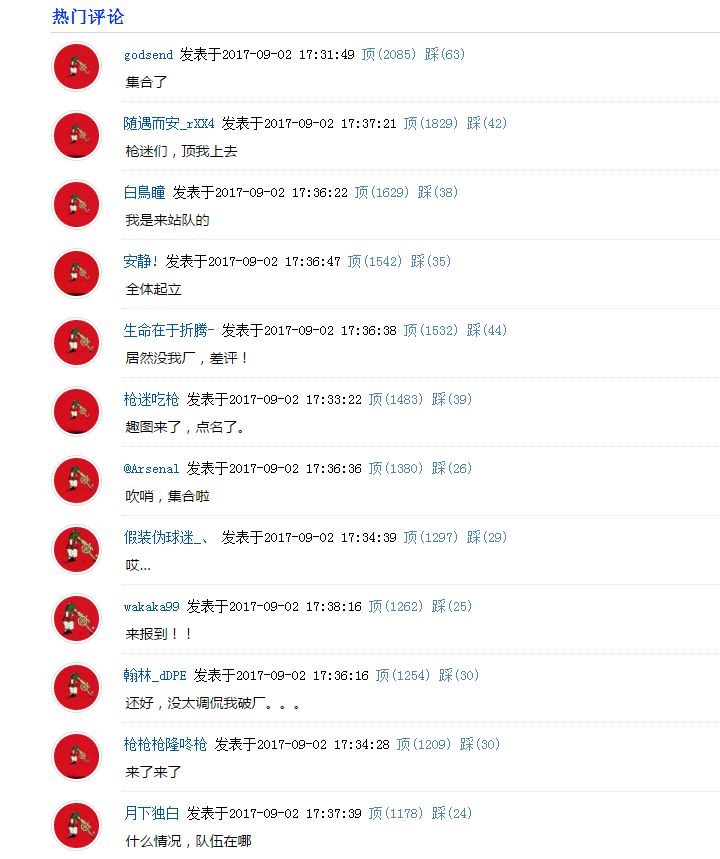
Task: Upvote 安静！'s comment 顶(1542)
Action: [x=374, y=262]
